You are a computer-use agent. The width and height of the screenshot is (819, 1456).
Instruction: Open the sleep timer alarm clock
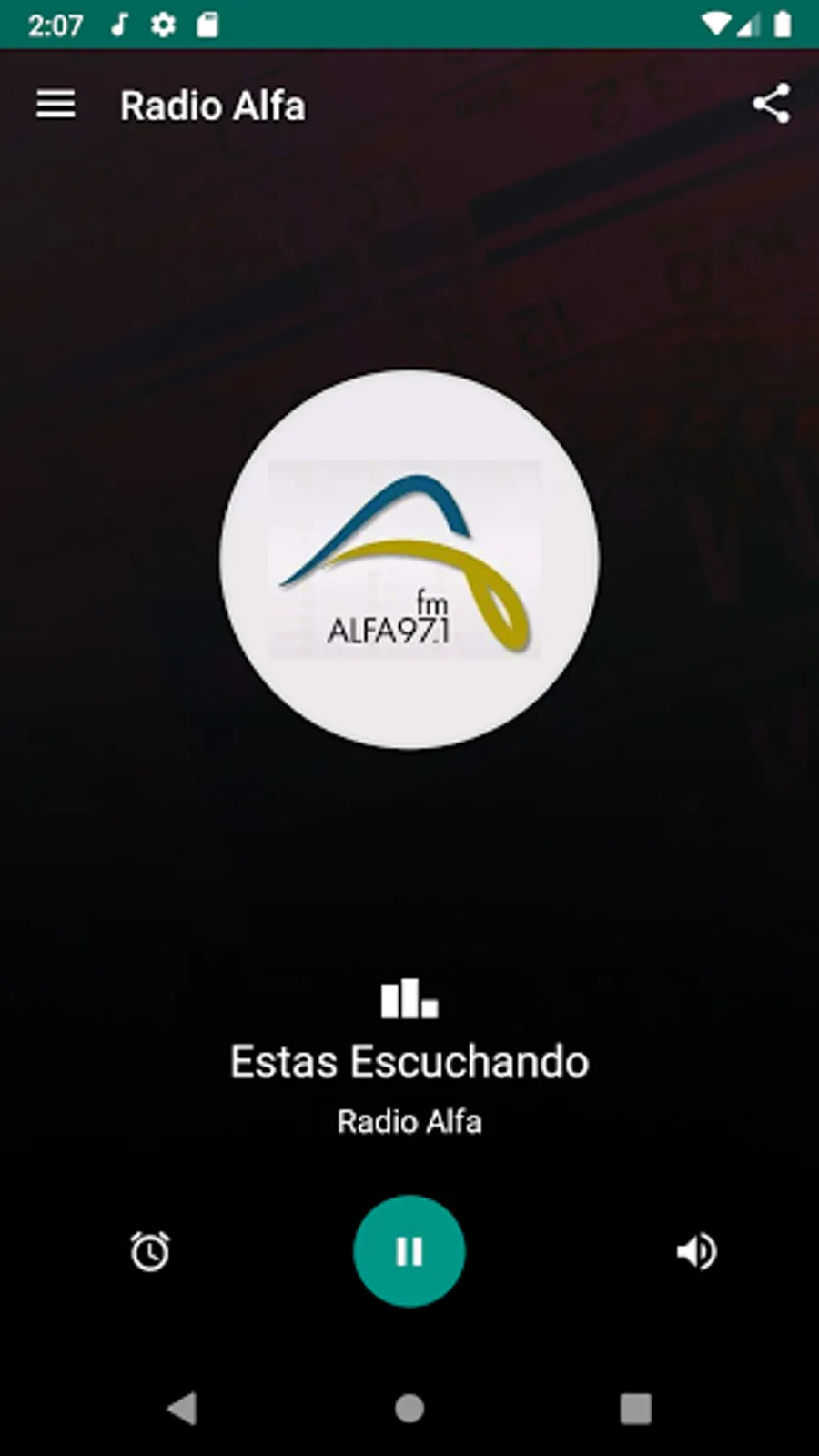coord(150,1251)
